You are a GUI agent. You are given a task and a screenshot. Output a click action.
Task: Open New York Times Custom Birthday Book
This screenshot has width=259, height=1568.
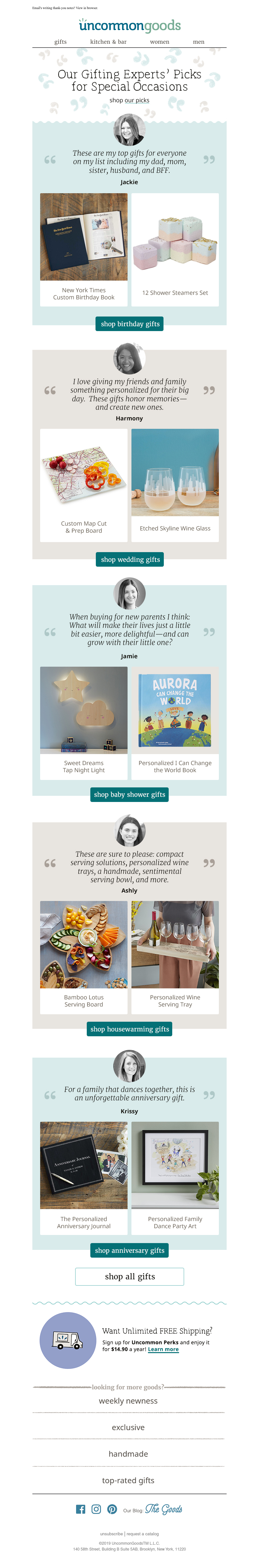[x=84, y=249]
